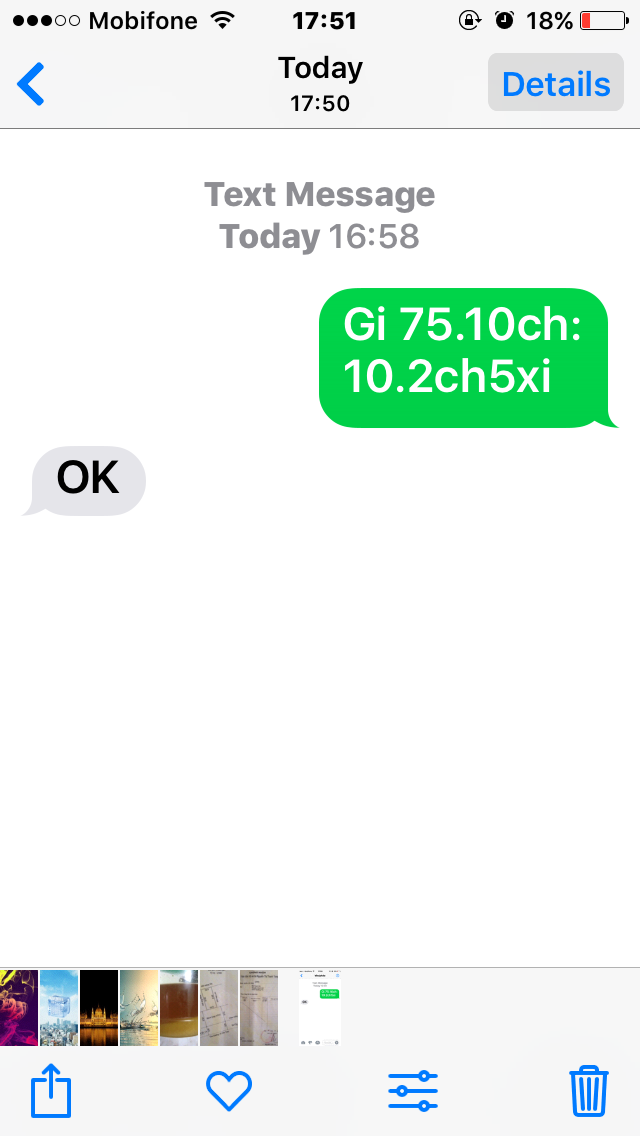The width and height of the screenshot is (640, 1136).
Task: Go back to the photo album
Action: click(32, 85)
